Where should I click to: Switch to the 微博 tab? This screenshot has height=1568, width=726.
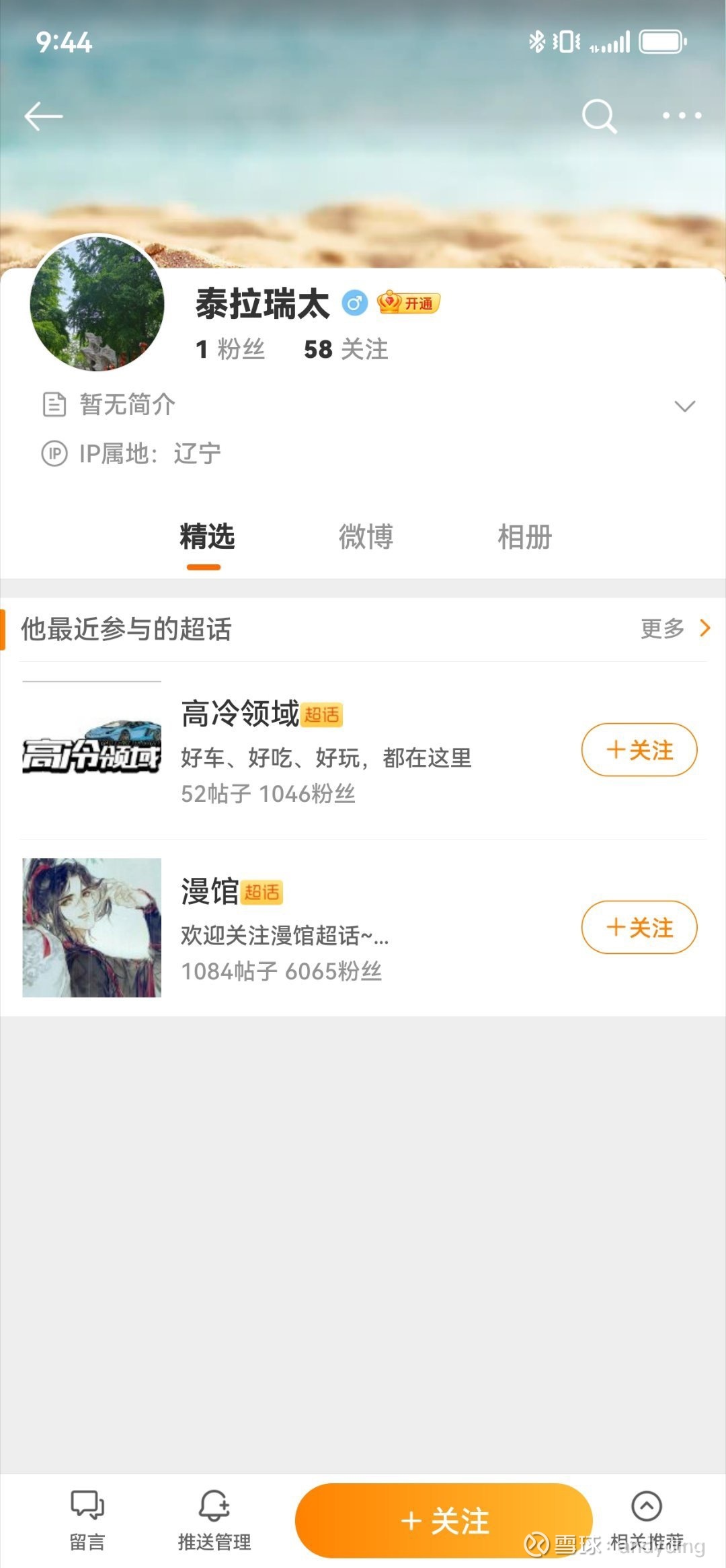coord(366,537)
